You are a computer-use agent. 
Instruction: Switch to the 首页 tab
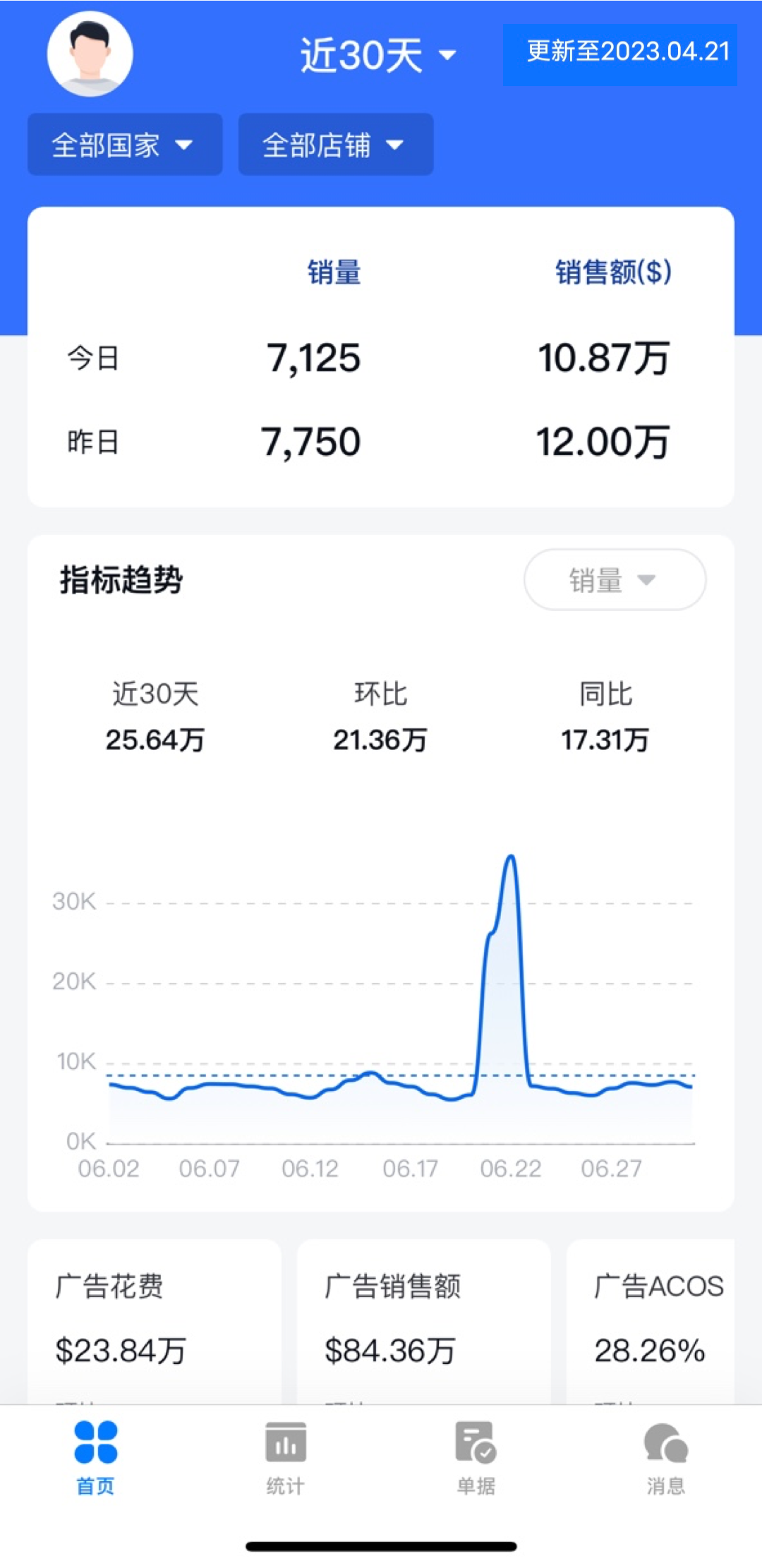coord(95,1458)
